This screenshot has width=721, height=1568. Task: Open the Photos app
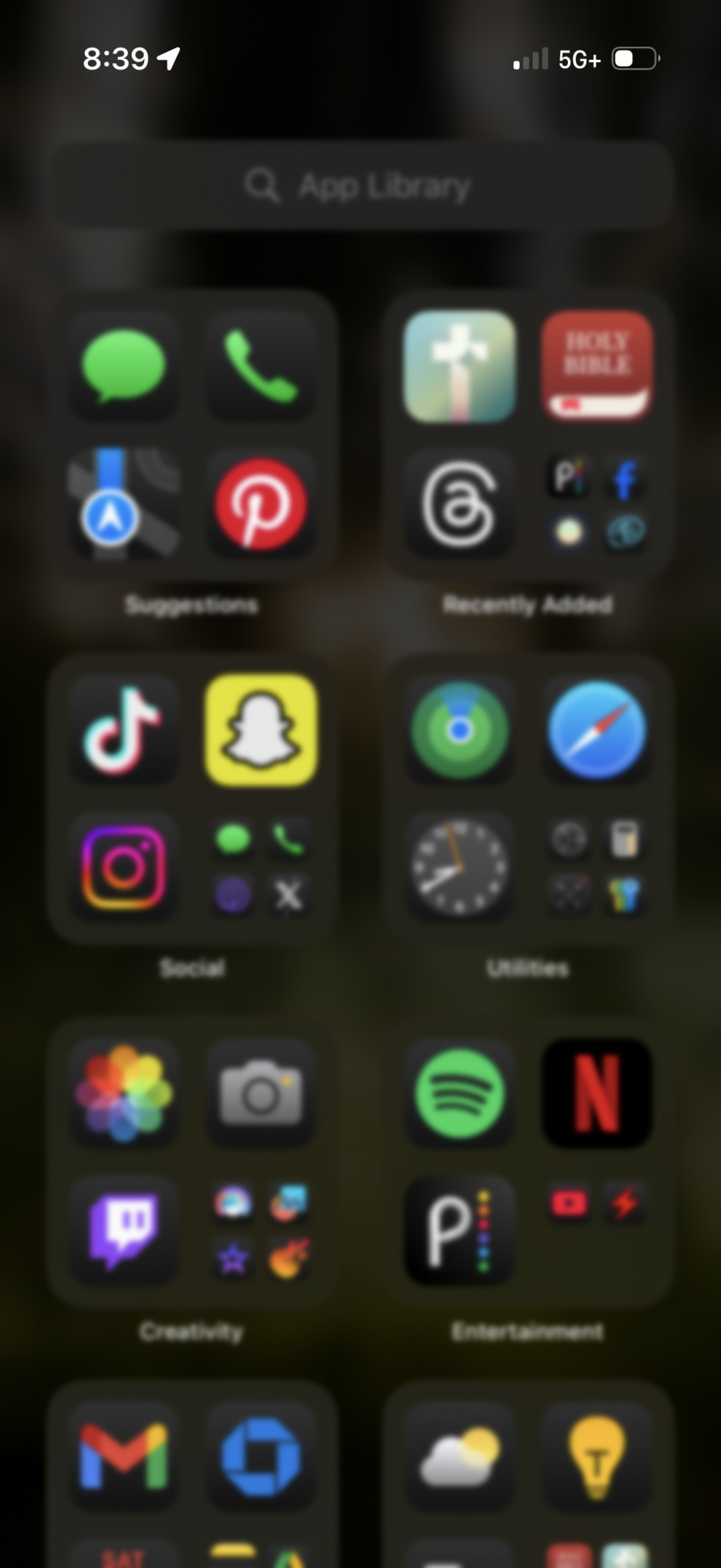(124, 1093)
